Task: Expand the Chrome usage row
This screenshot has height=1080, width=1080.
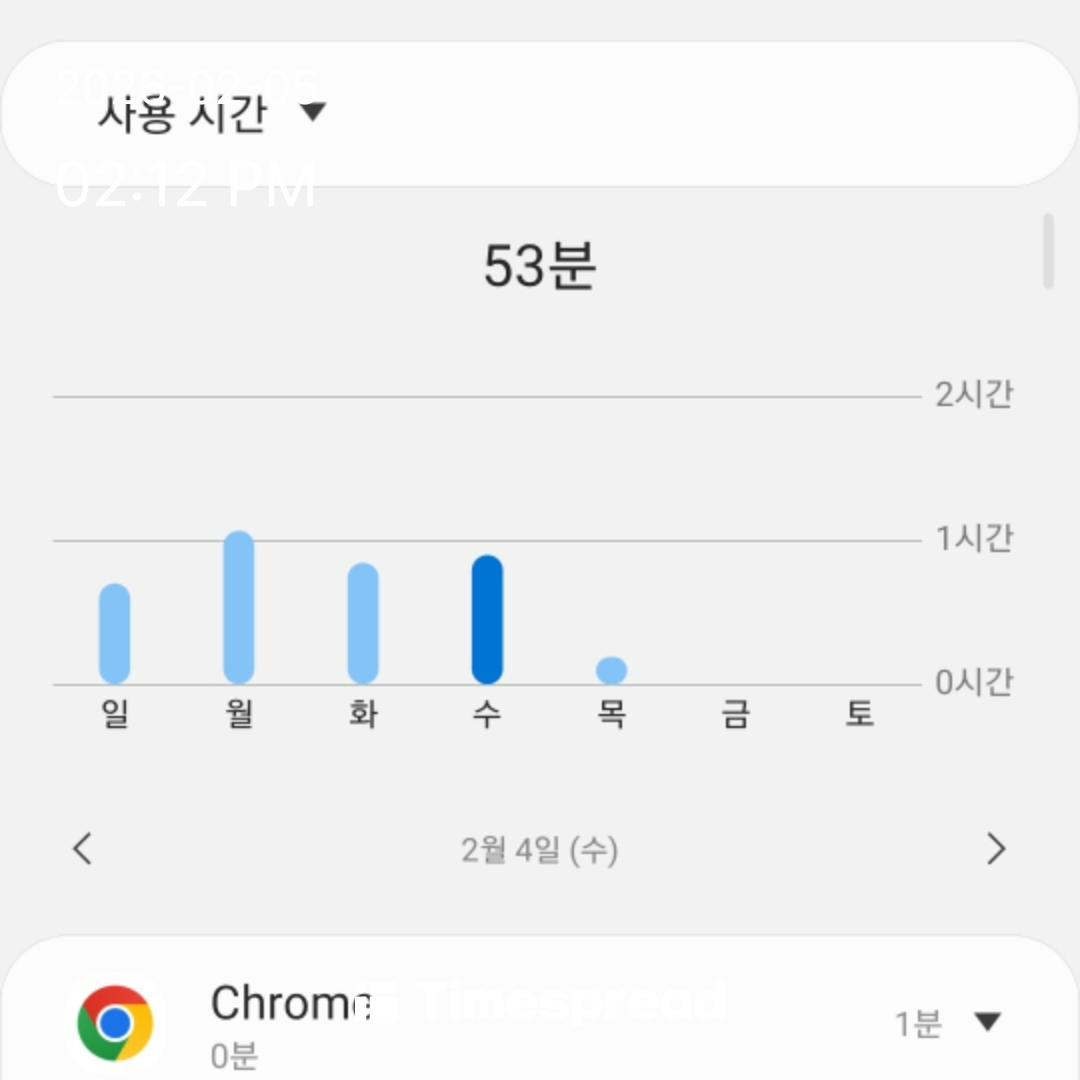Action: point(987,1021)
